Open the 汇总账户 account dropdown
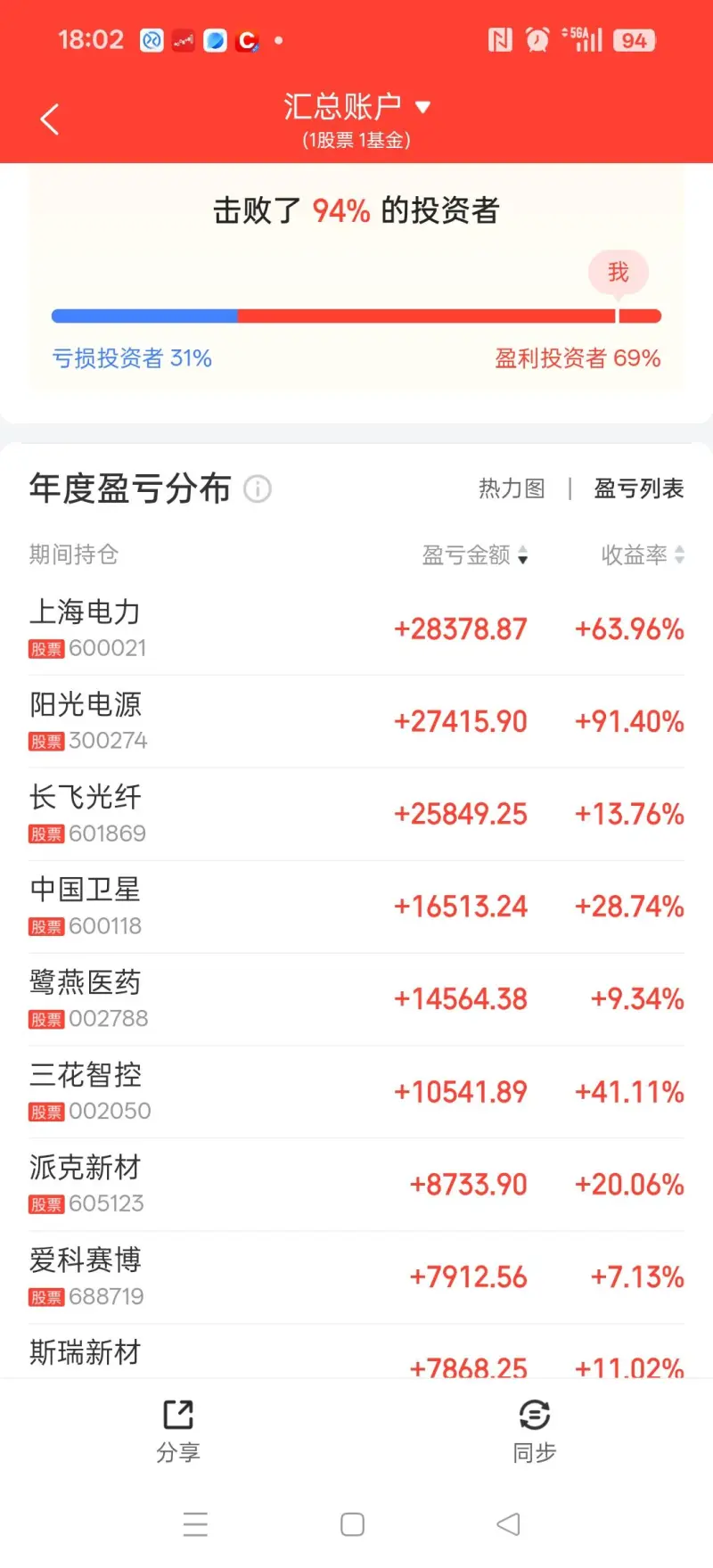The height and width of the screenshot is (1568, 713). (356, 108)
